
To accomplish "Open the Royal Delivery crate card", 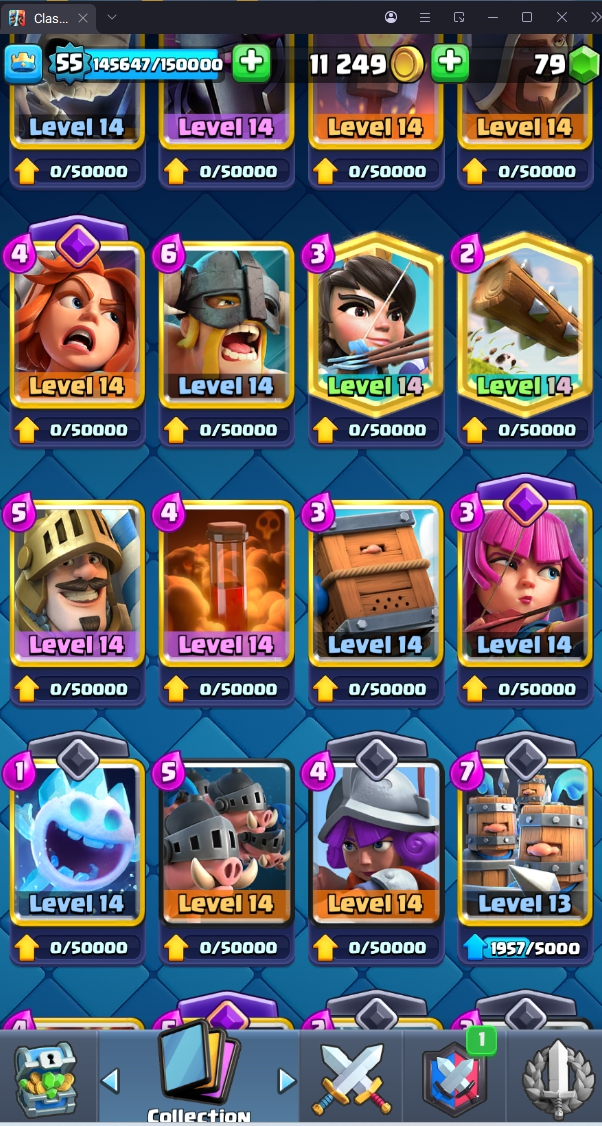I will pyautogui.click(x=375, y=582).
